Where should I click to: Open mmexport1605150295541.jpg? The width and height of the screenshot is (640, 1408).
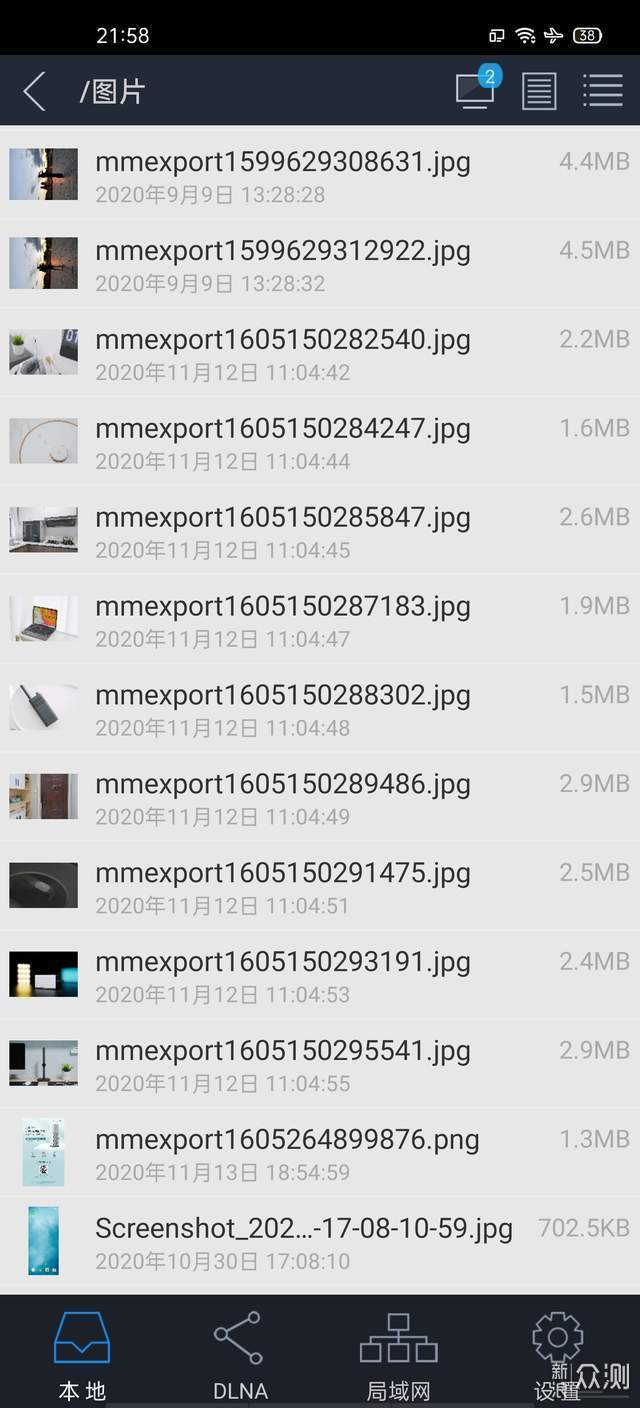point(320,1064)
